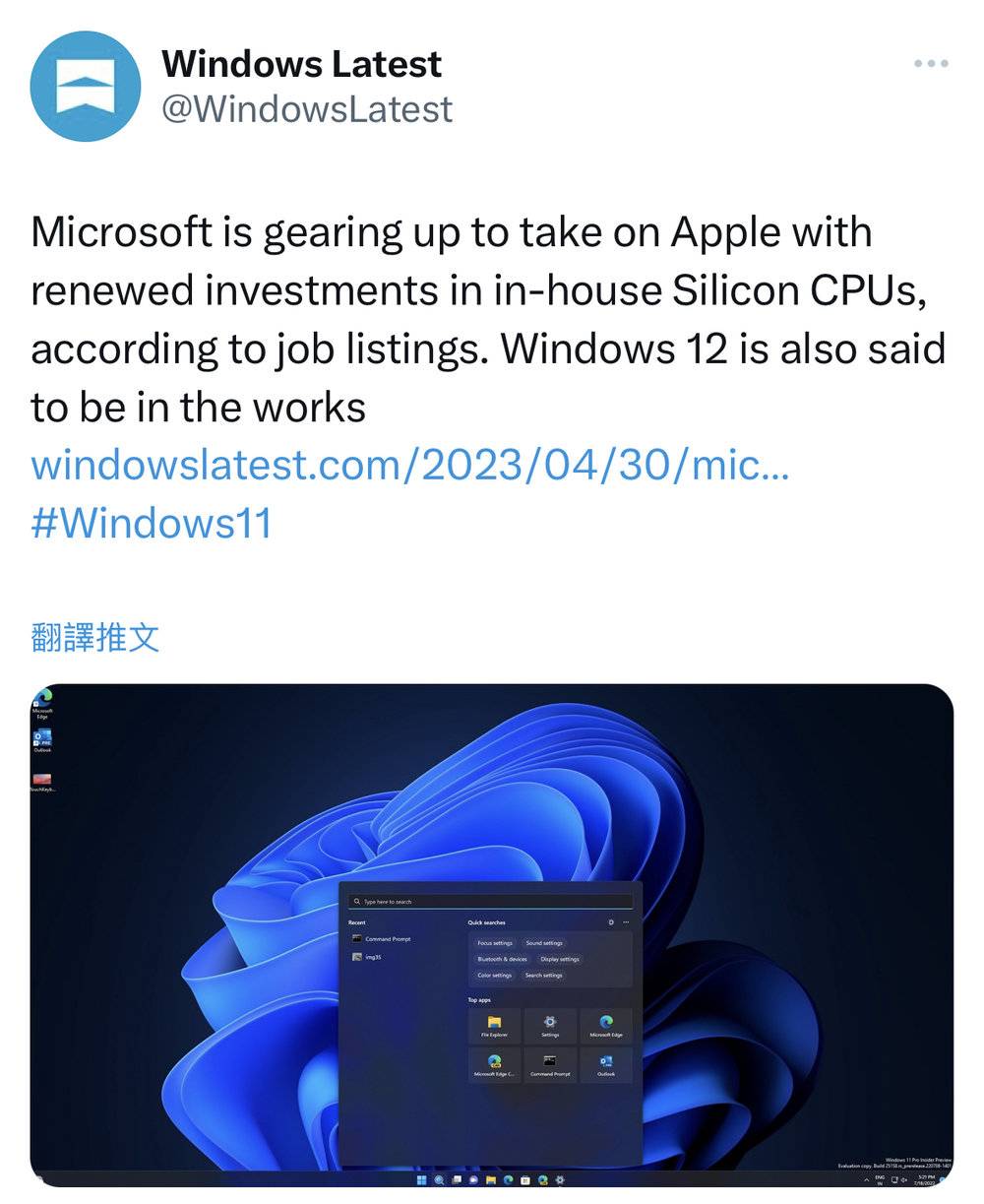The height and width of the screenshot is (1204, 984).
Task: Translate the tweet via 翻譯推文
Action: point(94,637)
